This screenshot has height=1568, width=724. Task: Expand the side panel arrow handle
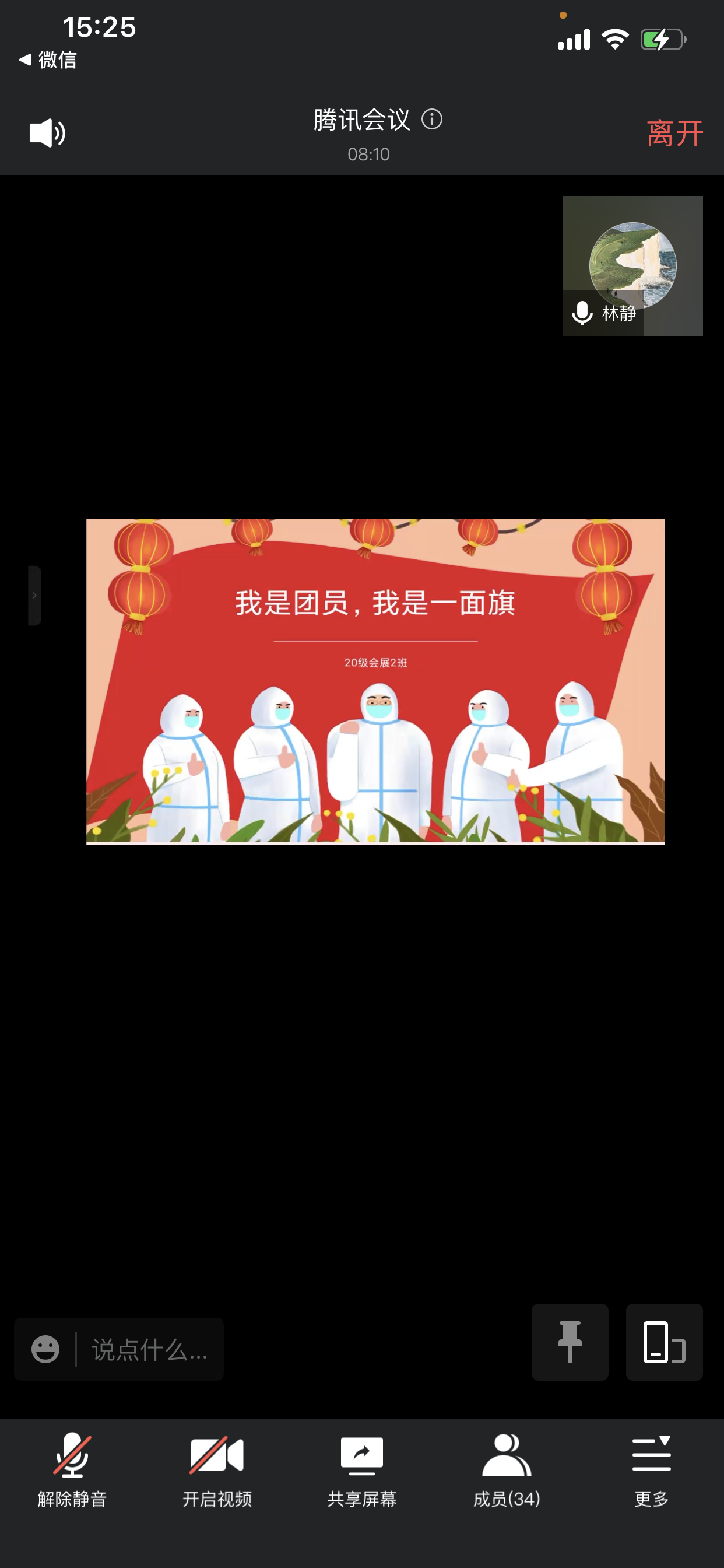34,596
